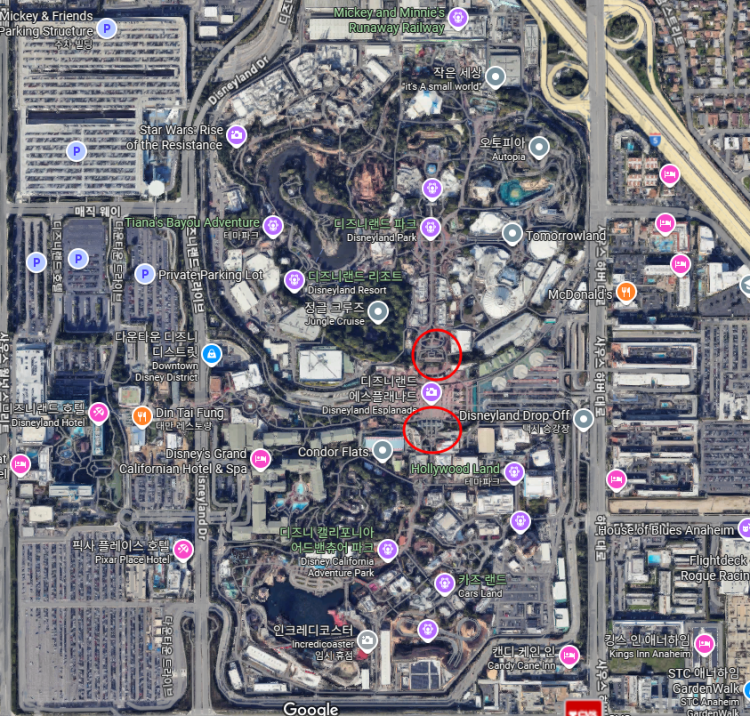Tap the Incredicoaster camera pin
Screen dimensions: 750x716
pos(367,640)
